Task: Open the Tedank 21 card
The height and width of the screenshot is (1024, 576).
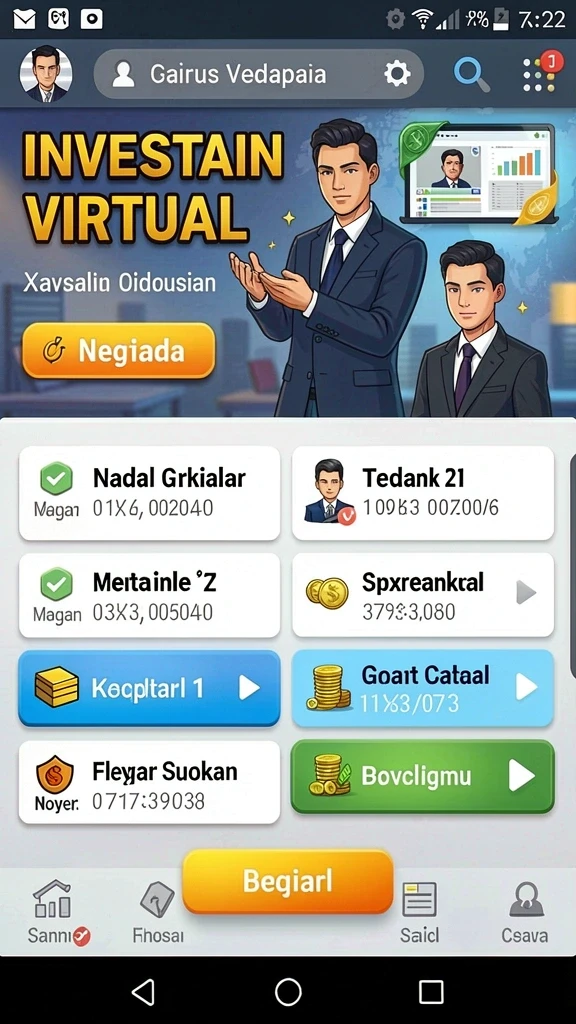Action: [x=423, y=493]
